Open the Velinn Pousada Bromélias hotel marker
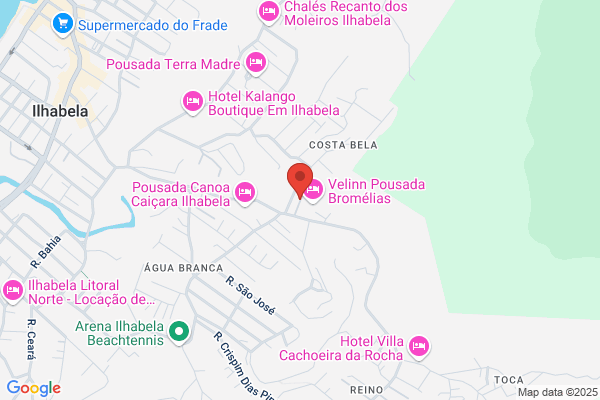Screen dimensions: 600x400 coord(314,190)
